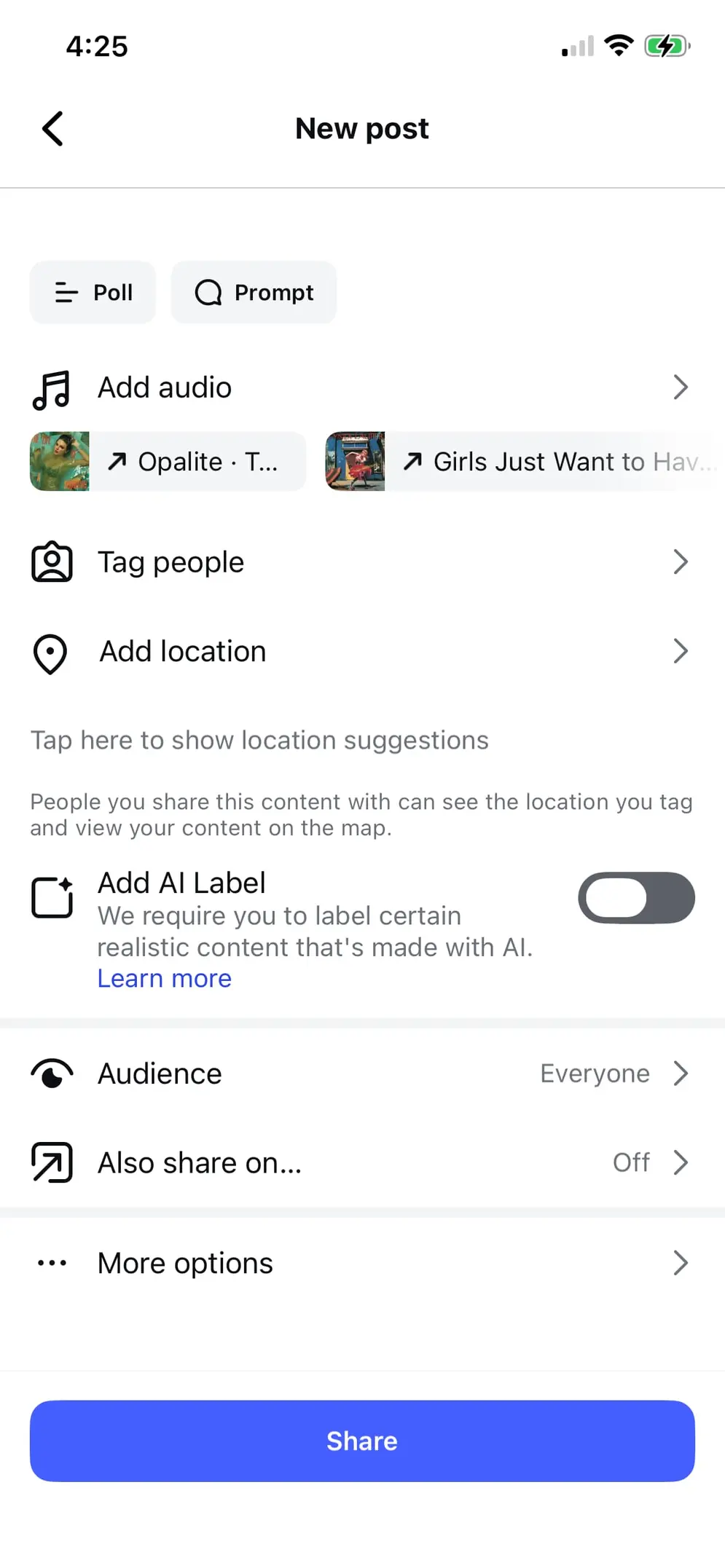
Task: Click the Add location pin icon
Action: pos(50,653)
